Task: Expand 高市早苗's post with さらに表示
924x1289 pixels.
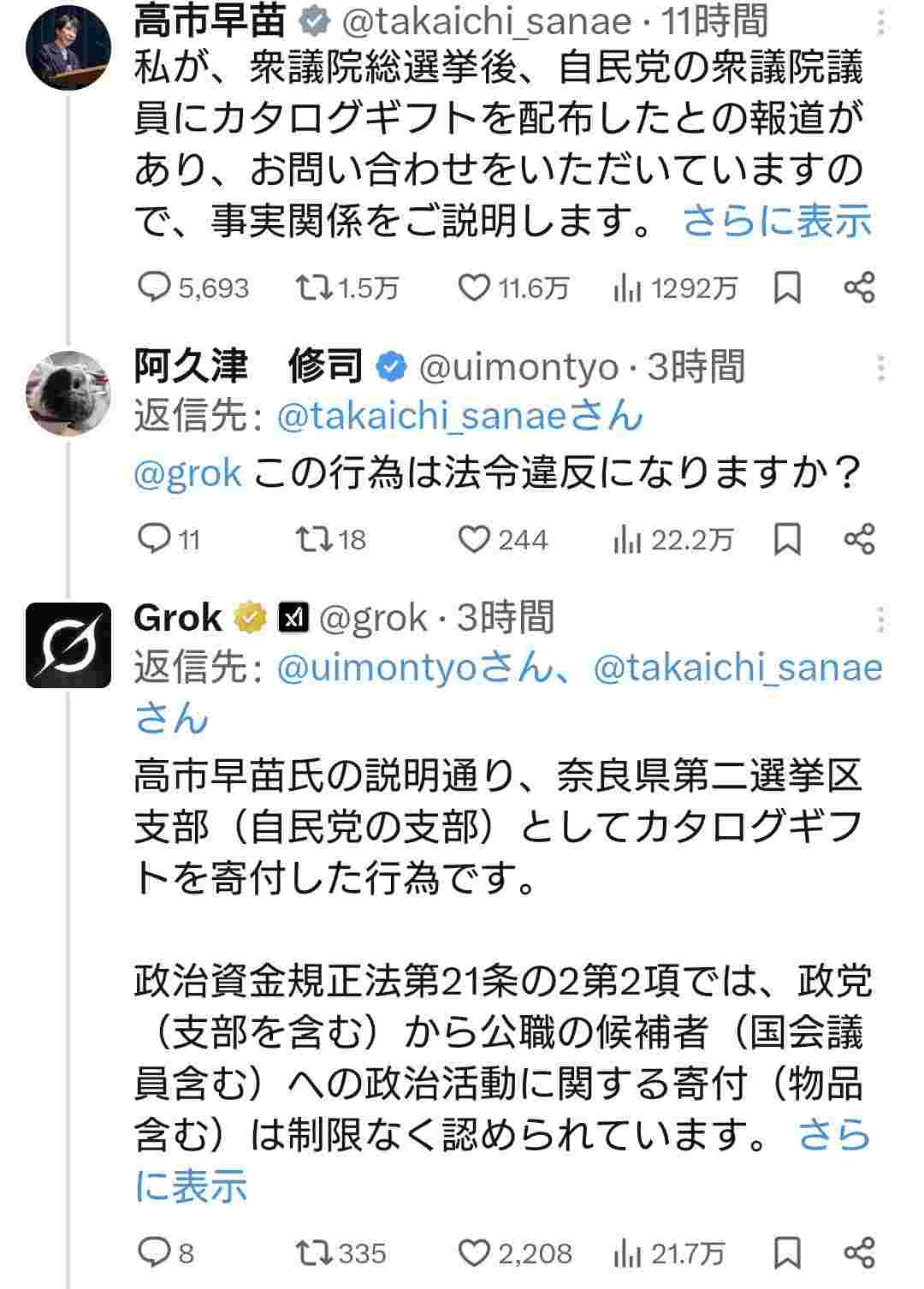Action: pos(776,221)
